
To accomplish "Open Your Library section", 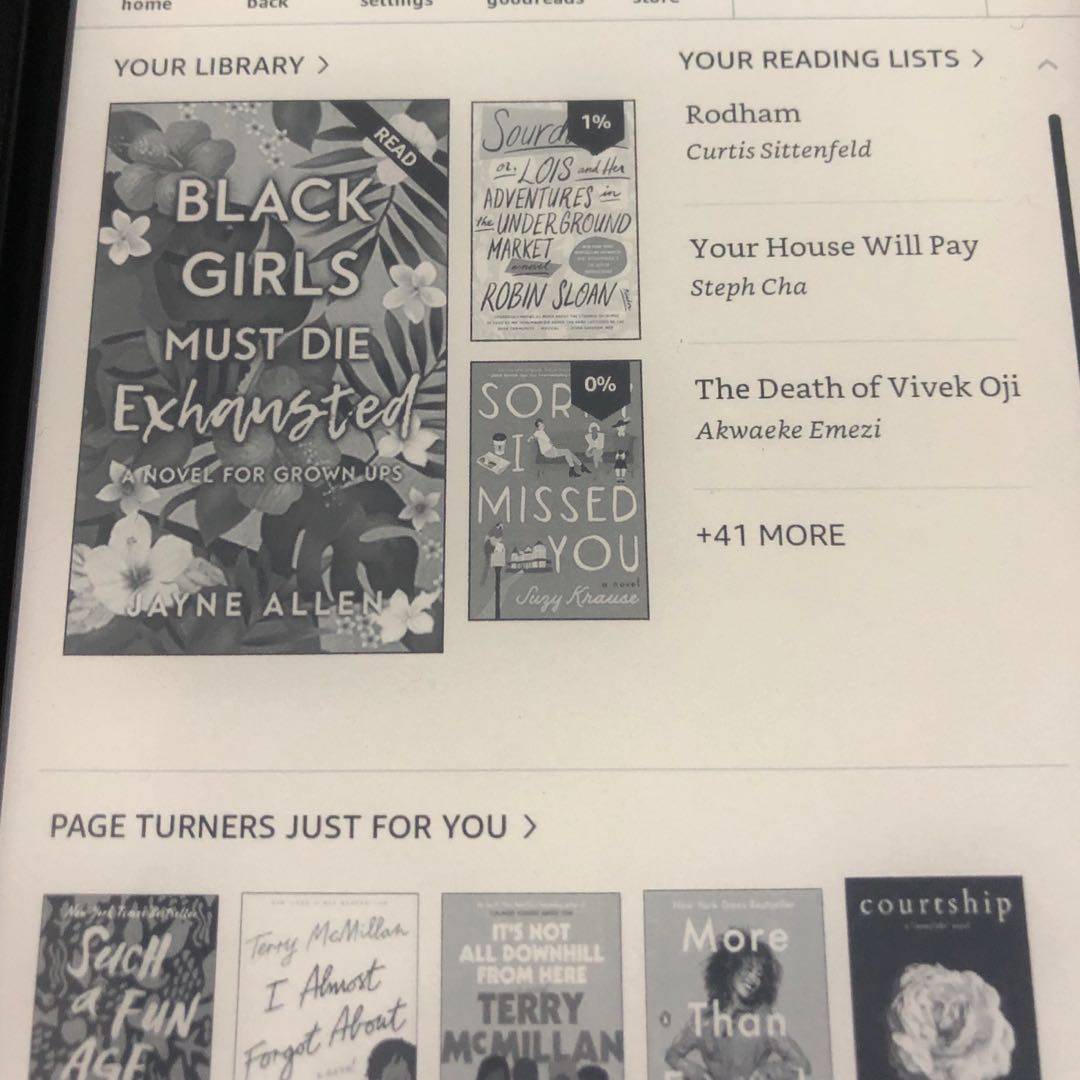I will click(220, 67).
